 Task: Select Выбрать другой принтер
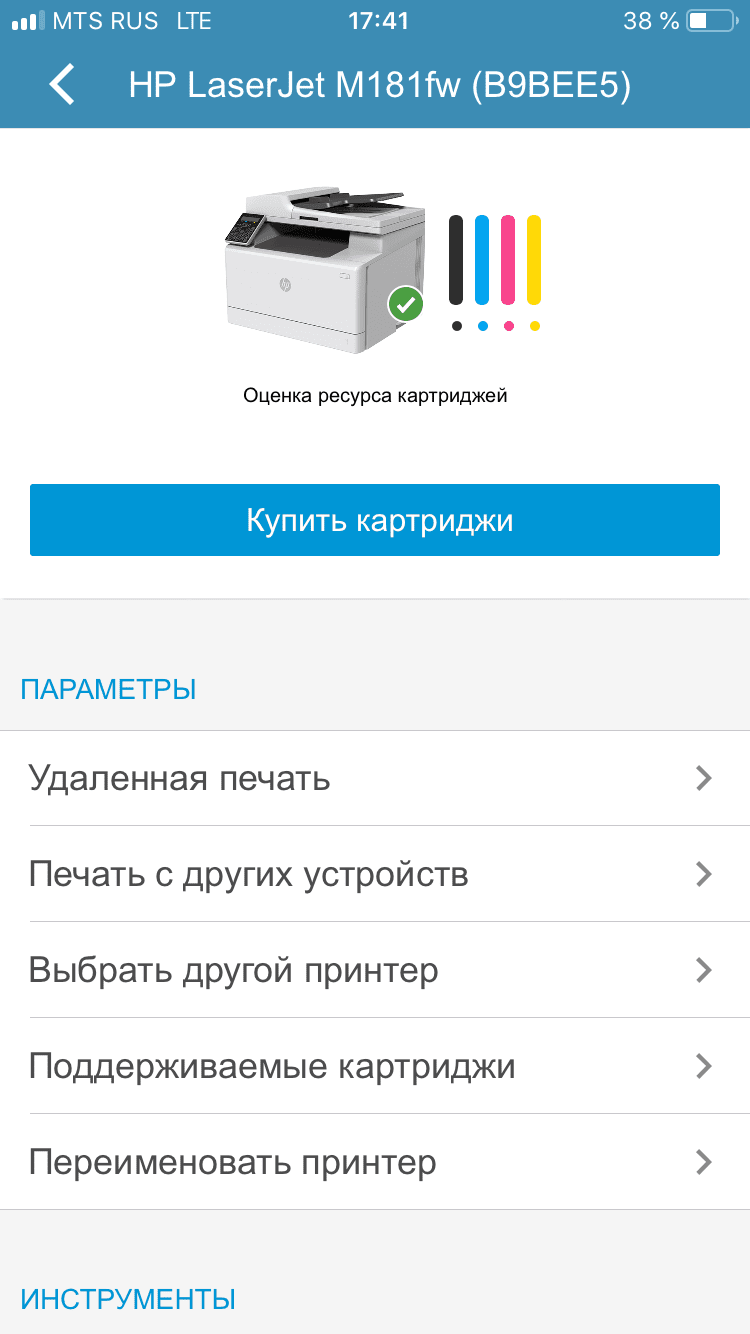tap(375, 970)
